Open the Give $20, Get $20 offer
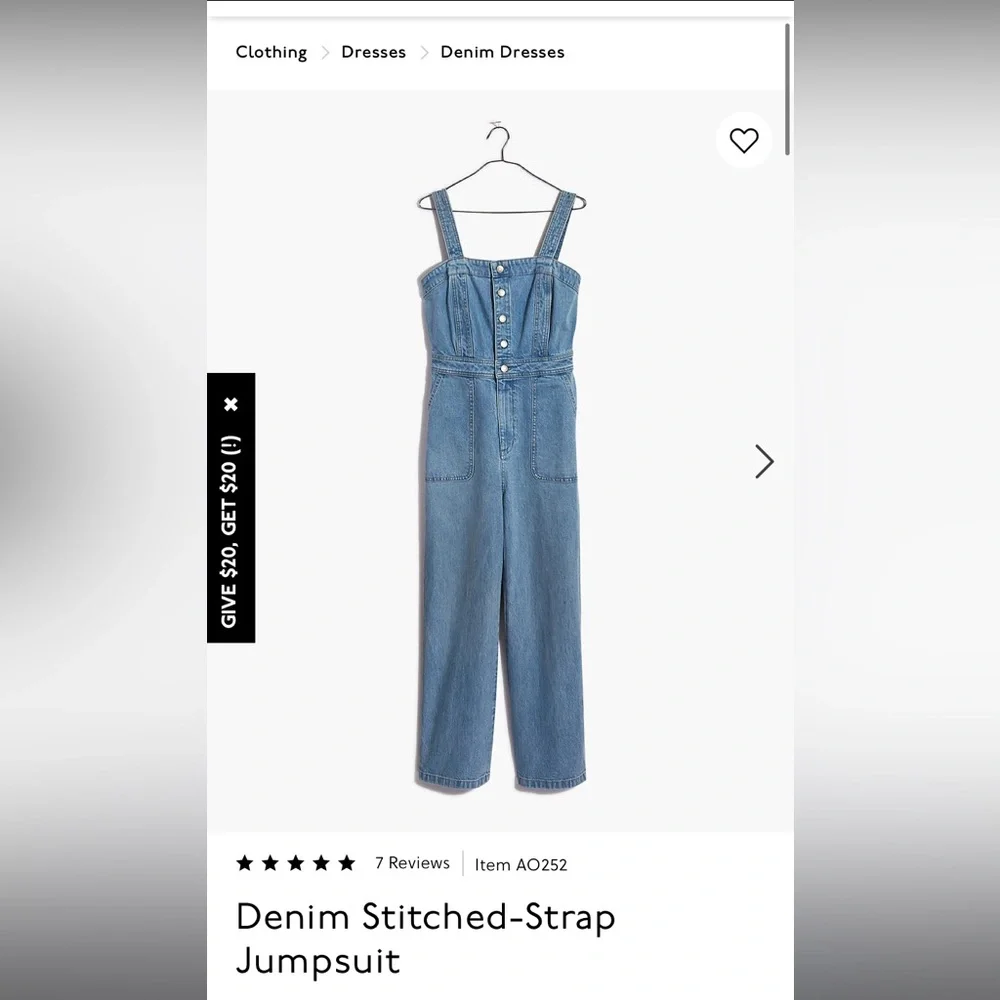The width and height of the screenshot is (1000, 1000). pos(230,531)
